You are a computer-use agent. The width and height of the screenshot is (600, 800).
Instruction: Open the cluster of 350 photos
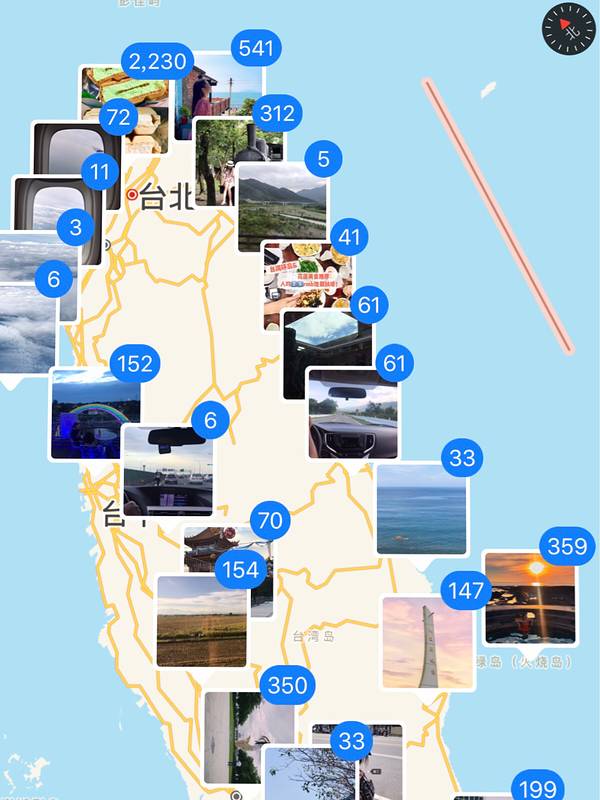pyautogui.click(x=287, y=686)
